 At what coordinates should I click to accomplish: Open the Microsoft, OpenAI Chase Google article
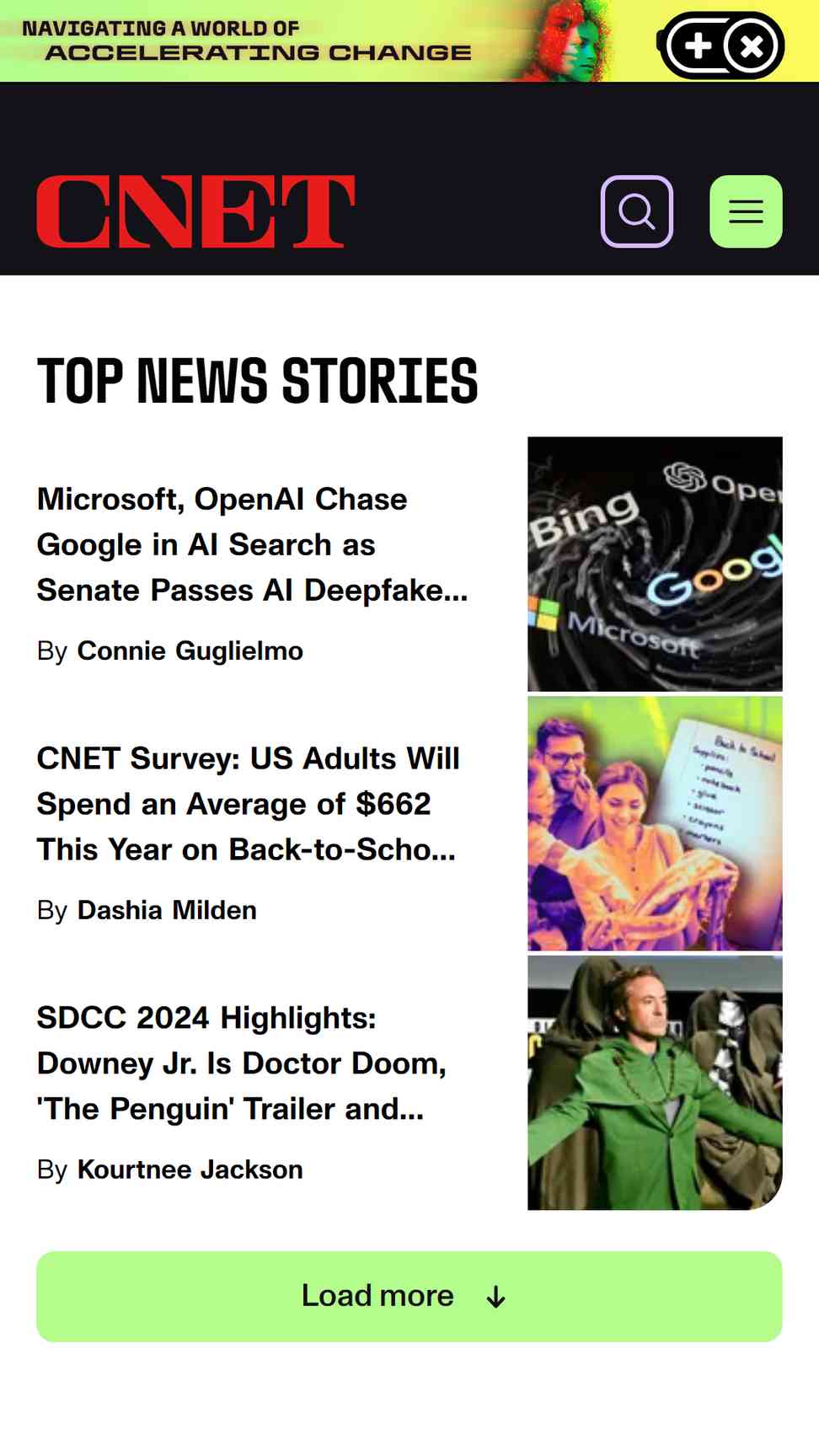click(252, 544)
